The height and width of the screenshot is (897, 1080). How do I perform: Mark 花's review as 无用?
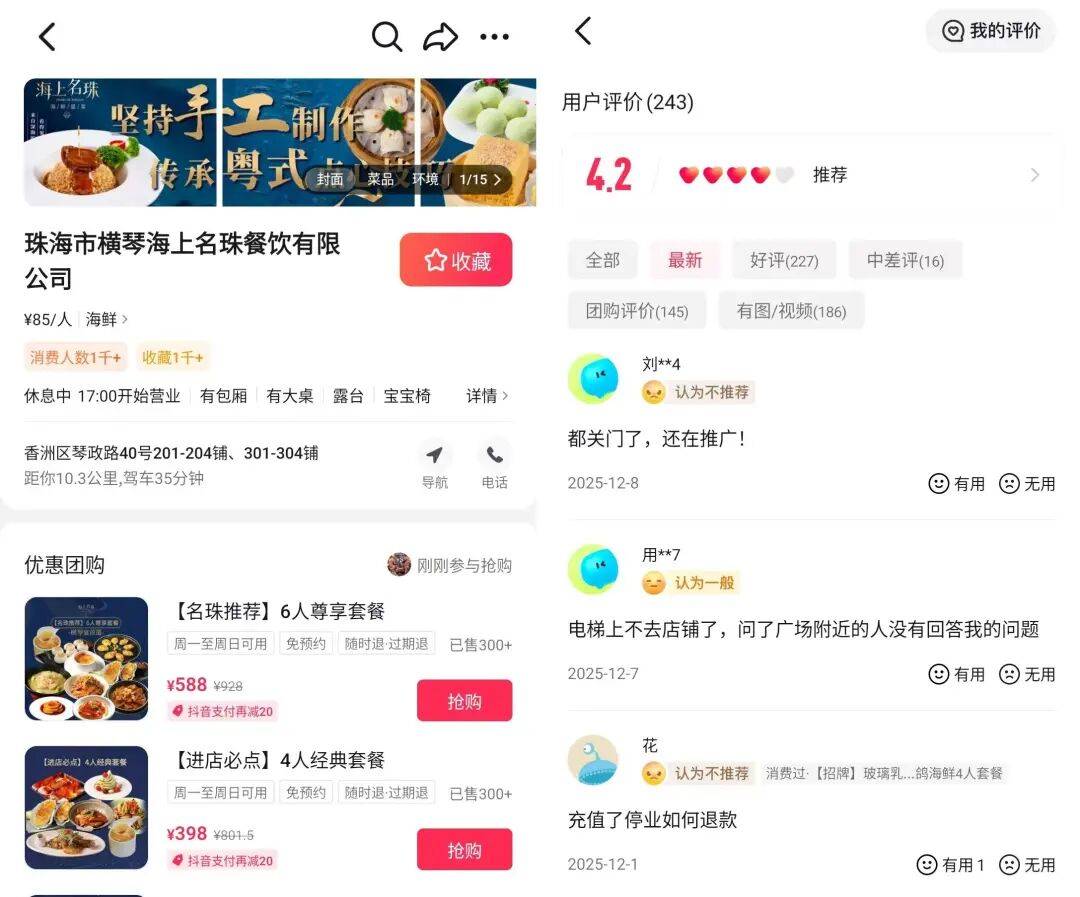(x=1028, y=865)
